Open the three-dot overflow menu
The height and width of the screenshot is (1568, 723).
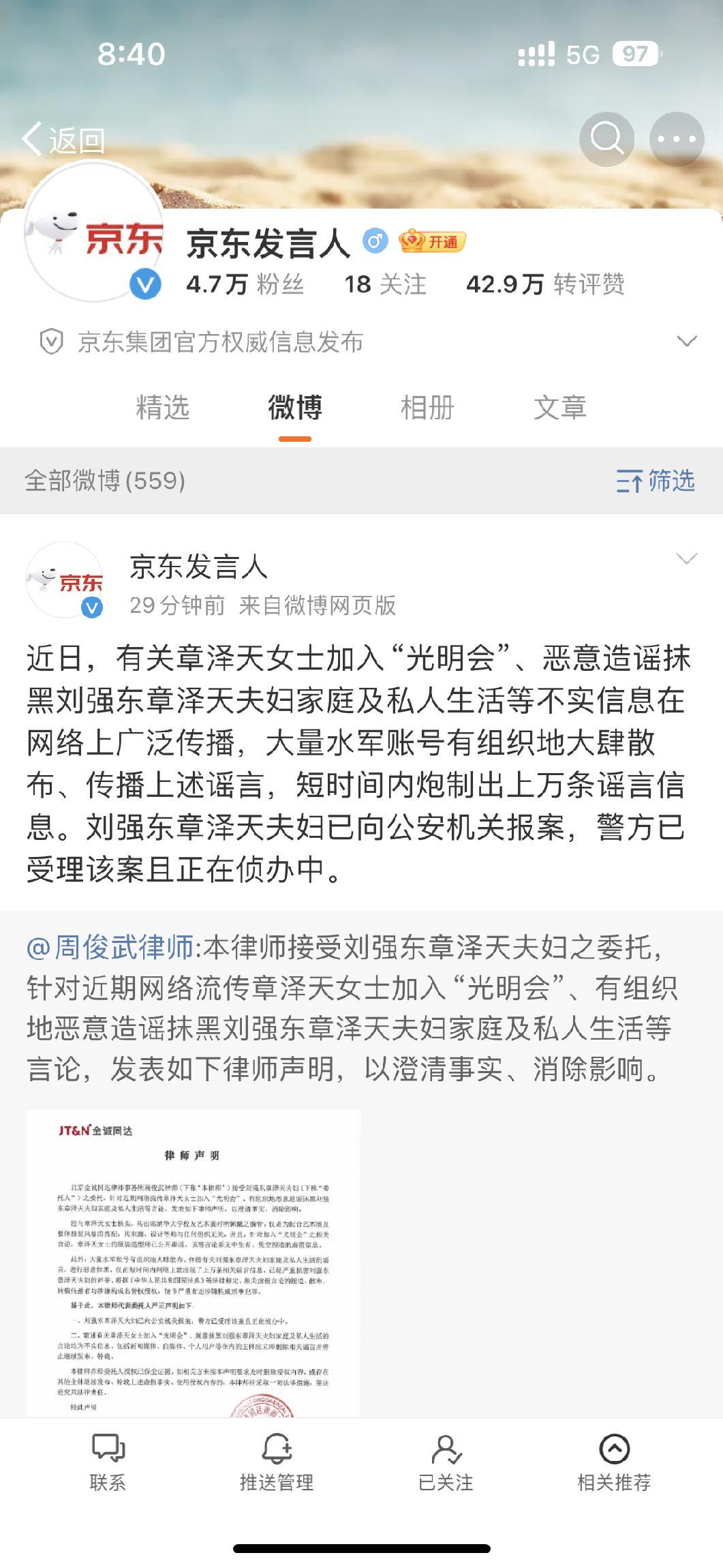676,139
